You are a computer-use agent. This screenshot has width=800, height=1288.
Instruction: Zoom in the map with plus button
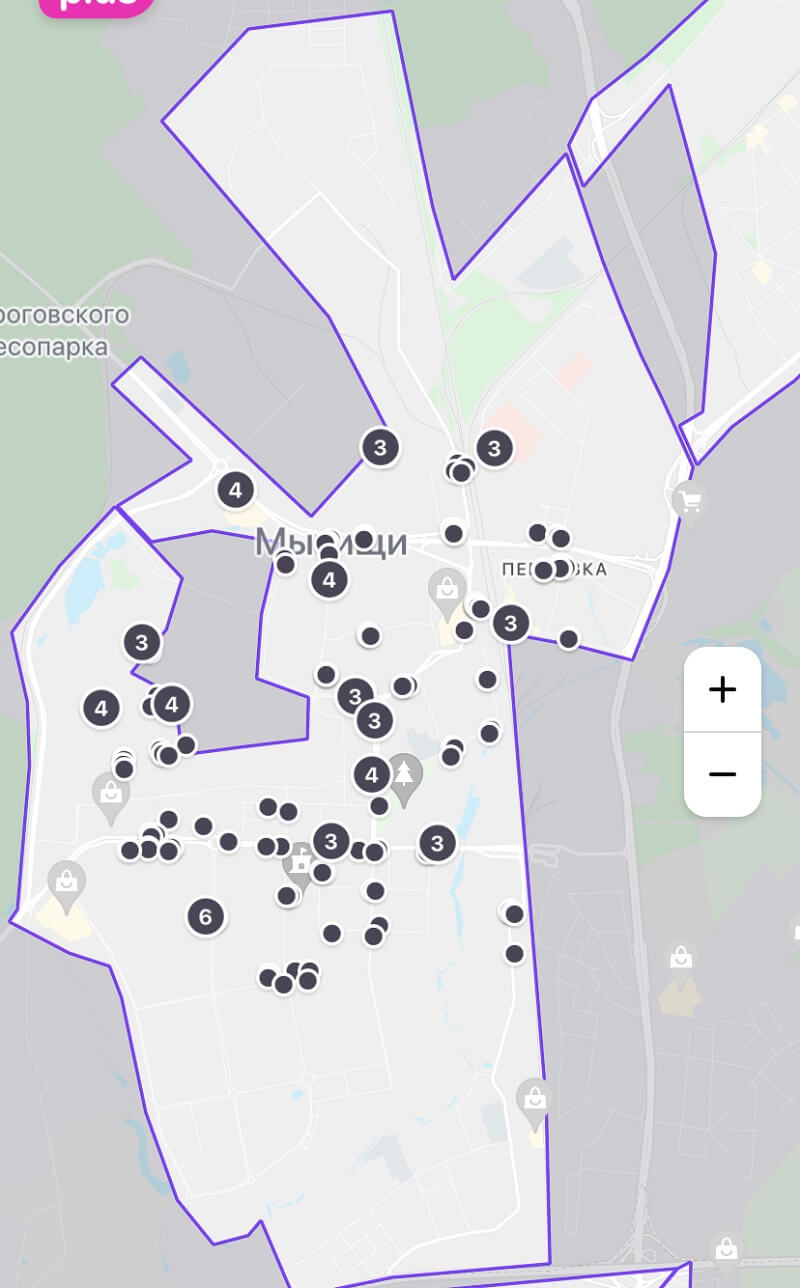(722, 690)
